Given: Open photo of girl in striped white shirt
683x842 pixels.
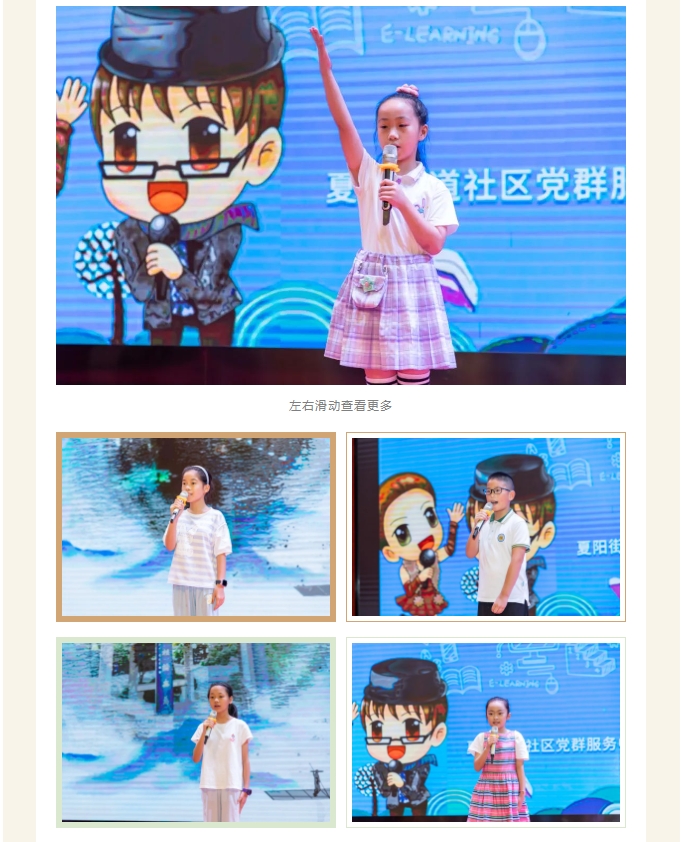Looking at the screenshot, I should point(196,527).
